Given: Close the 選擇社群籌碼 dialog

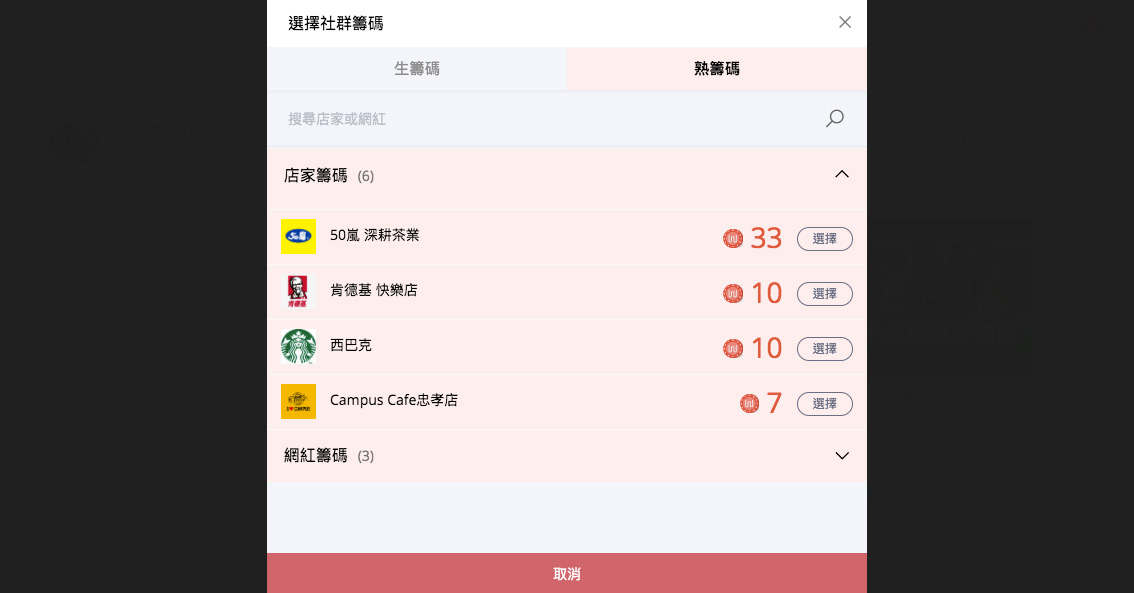Looking at the screenshot, I should [845, 22].
